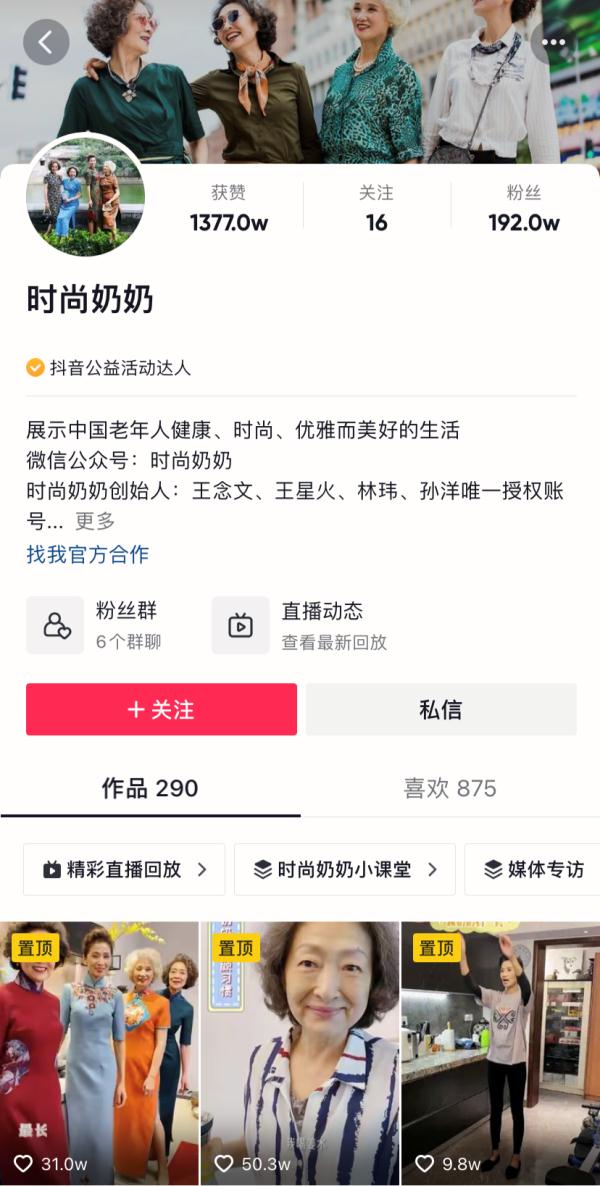Expand the bio with 更多
This screenshot has width=600, height=1186.
[95, 521]
